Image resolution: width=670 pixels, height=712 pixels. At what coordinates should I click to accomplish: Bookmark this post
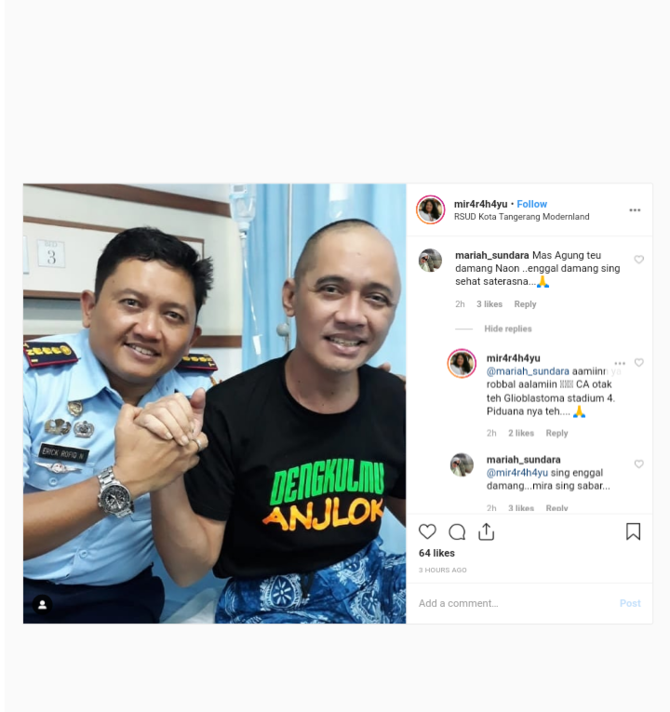(633, 532)
